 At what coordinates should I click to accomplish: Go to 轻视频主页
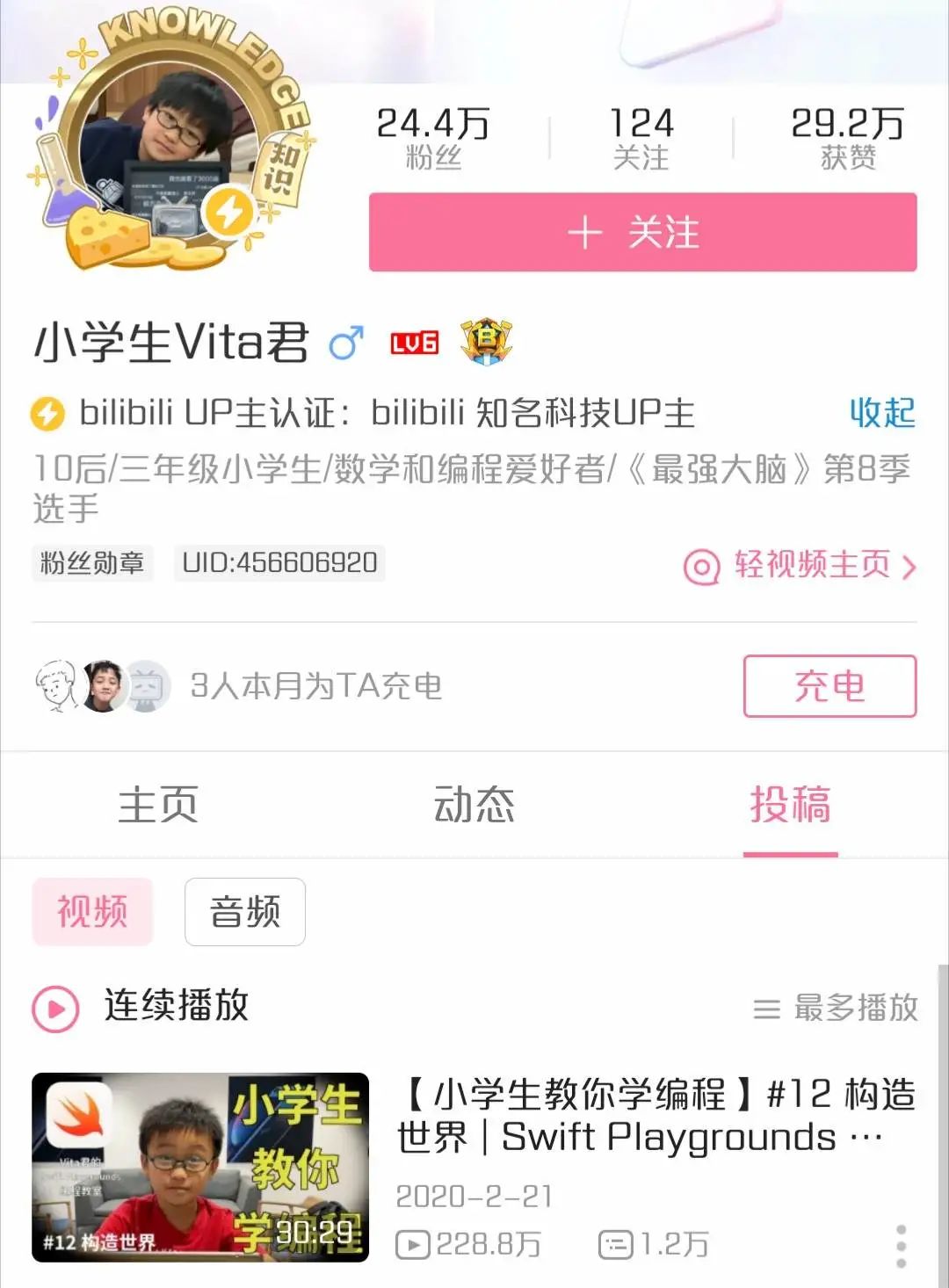[x=800, y=566]
